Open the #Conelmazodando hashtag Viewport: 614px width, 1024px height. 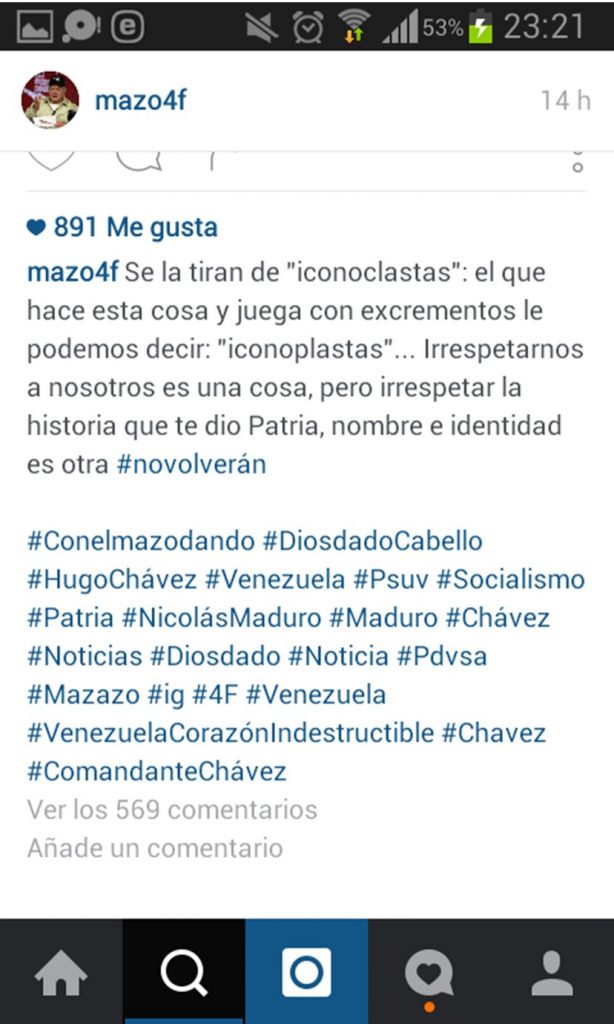[141, 542]
